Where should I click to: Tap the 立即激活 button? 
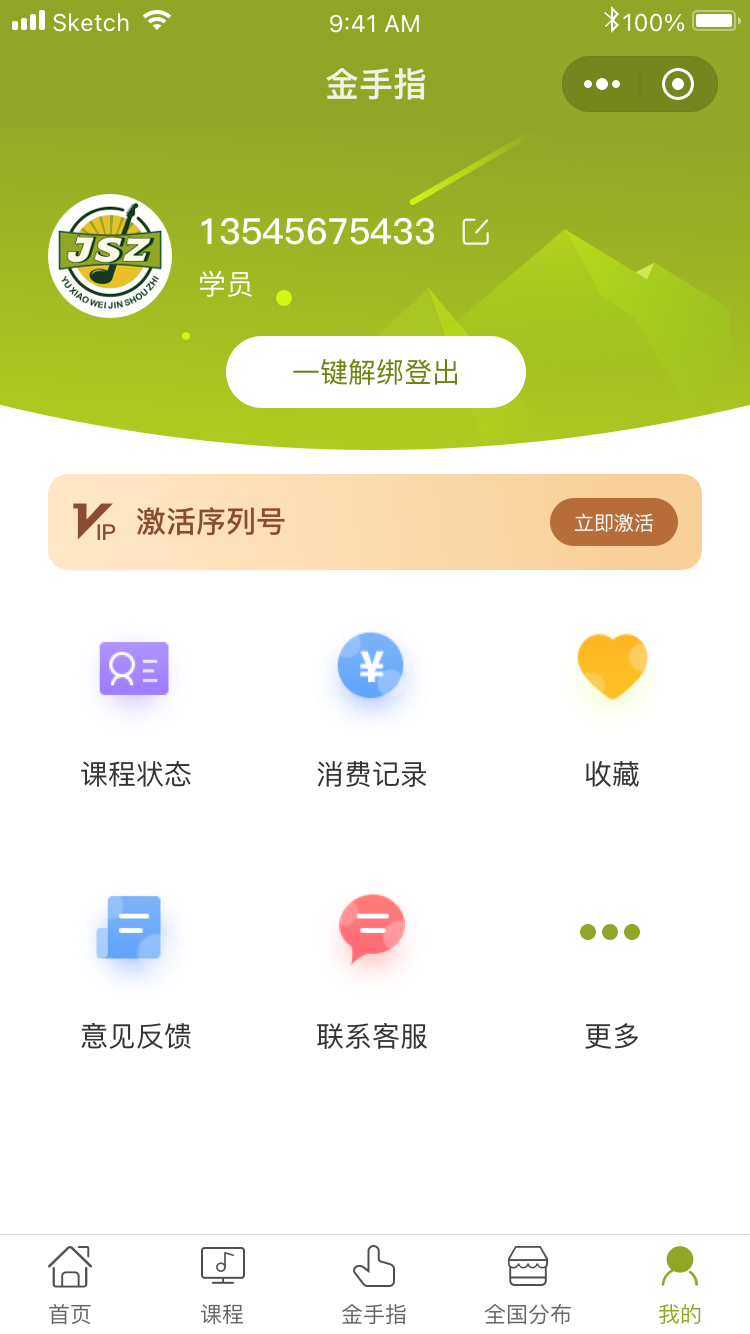click(x=614, y=522)
